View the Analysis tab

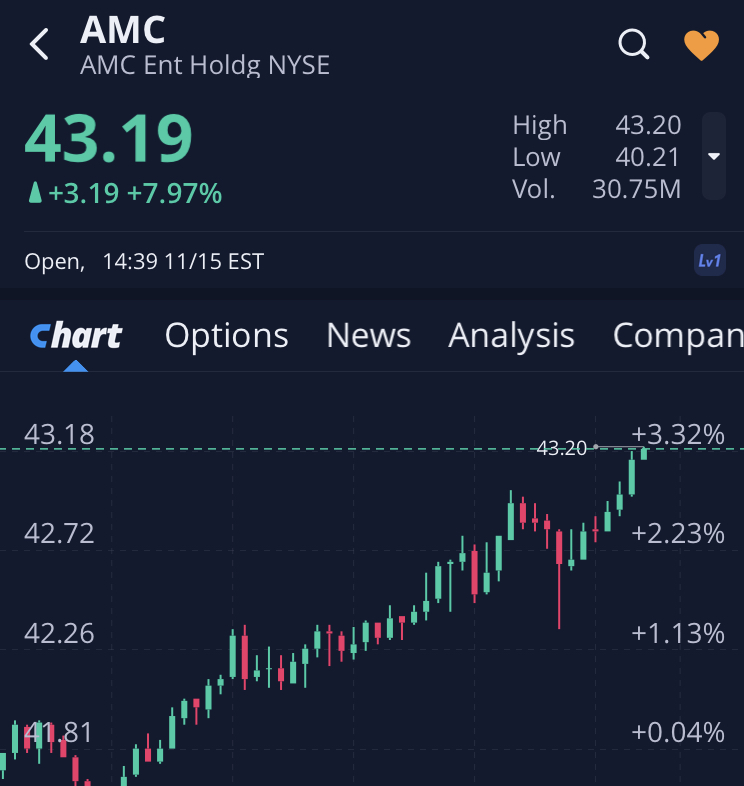(511, 336)
